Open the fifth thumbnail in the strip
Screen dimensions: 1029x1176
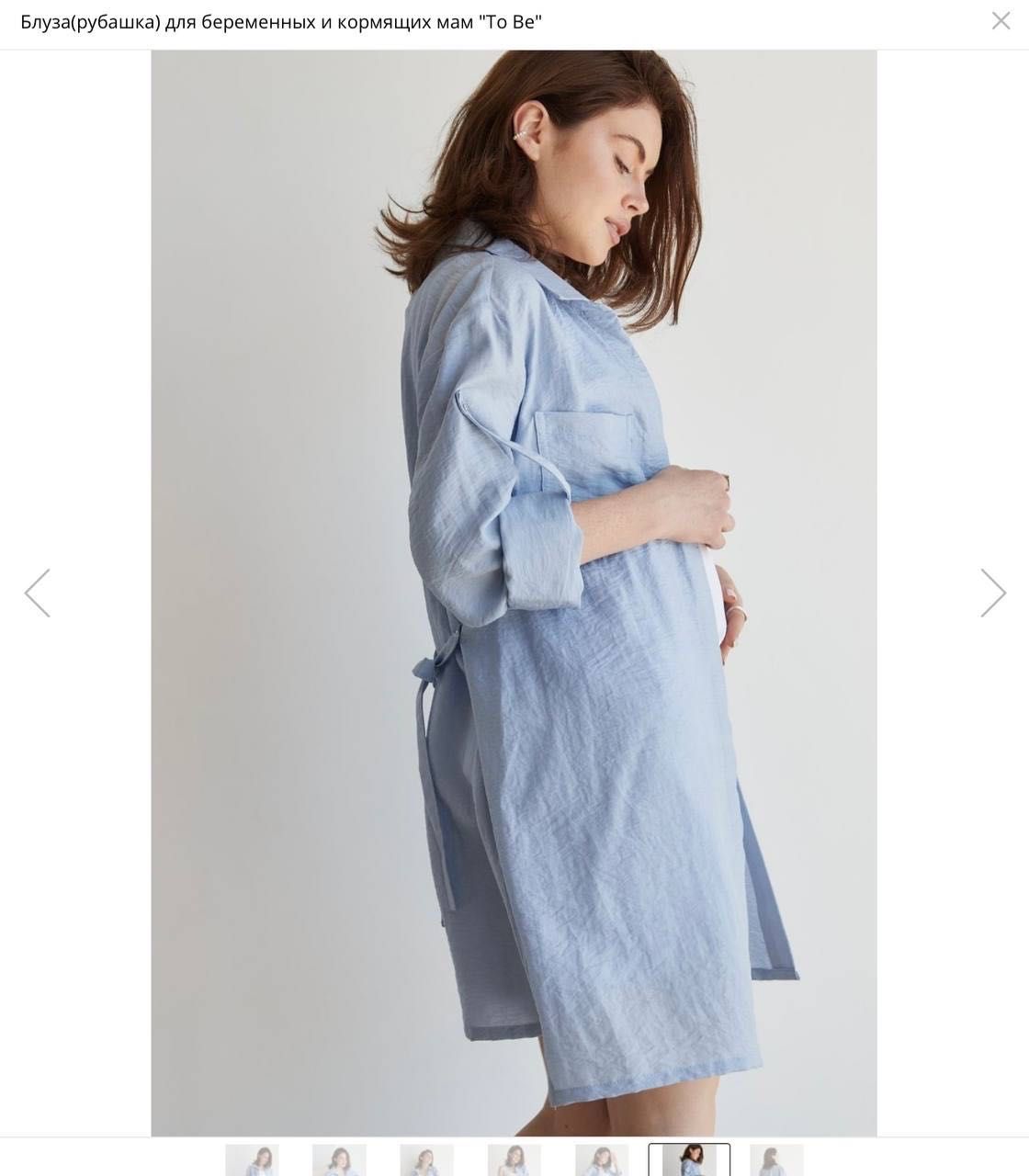point(602,1160)
